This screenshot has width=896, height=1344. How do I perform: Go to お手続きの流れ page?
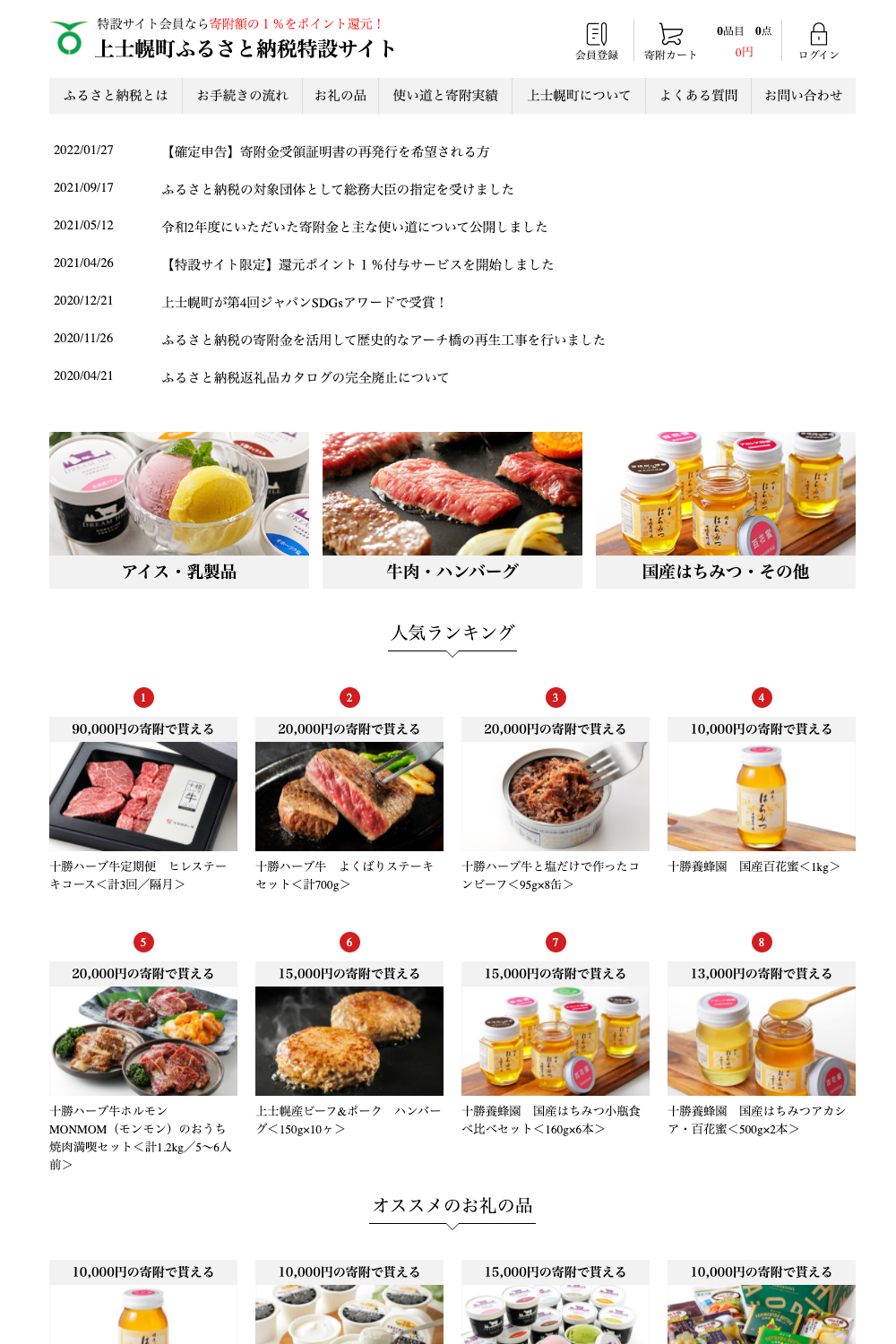(x=243, y=96)
